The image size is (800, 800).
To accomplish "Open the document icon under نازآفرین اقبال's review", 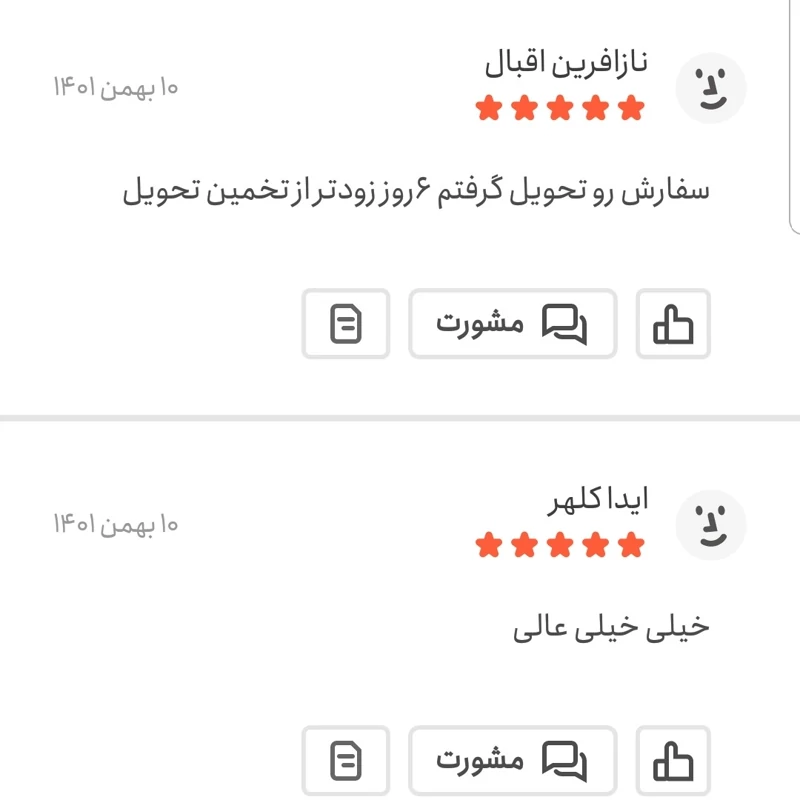I will (346, 324).
